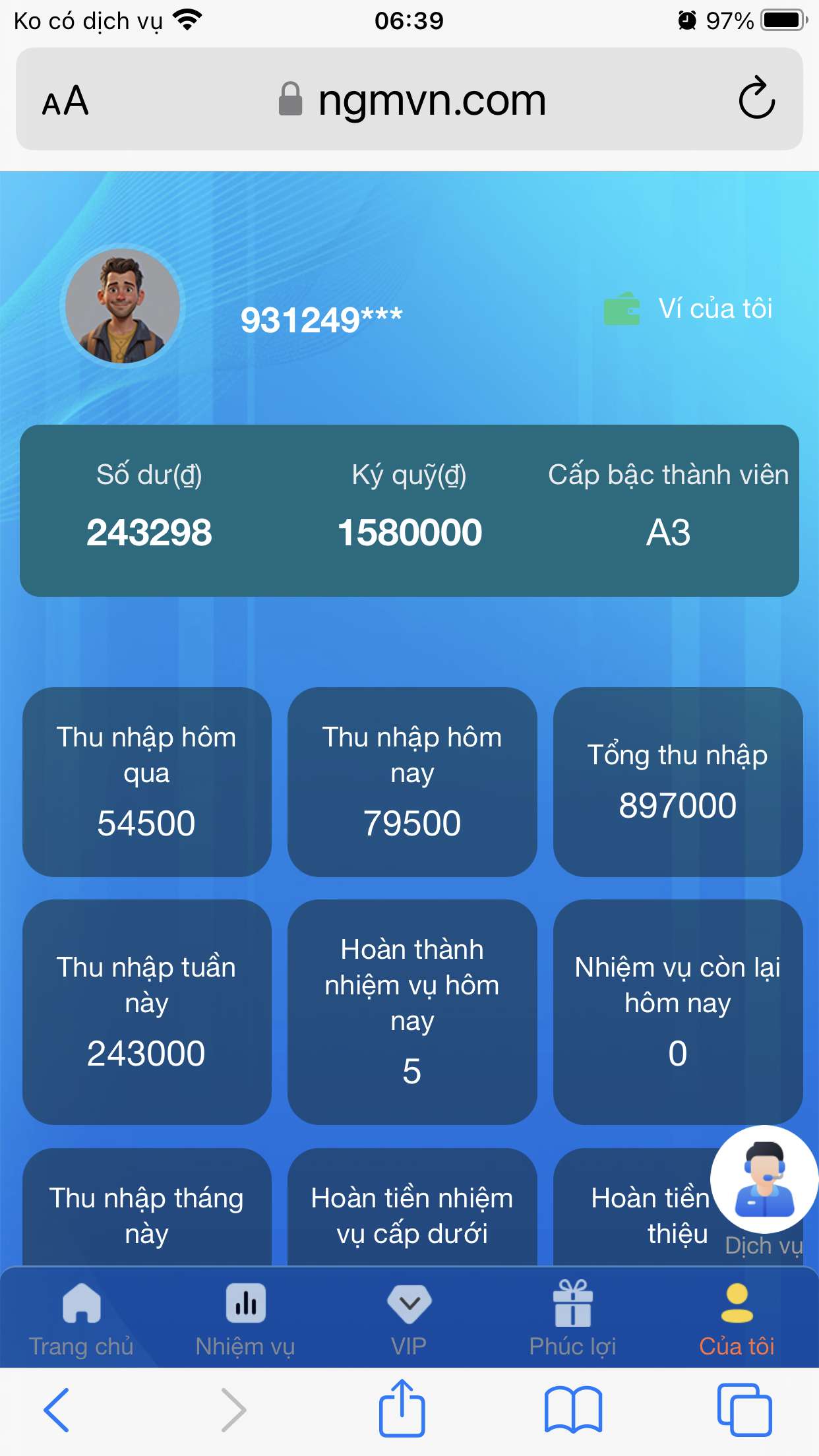Tap the profile avatar picture
819x1456 pixels.
[123, 306]
